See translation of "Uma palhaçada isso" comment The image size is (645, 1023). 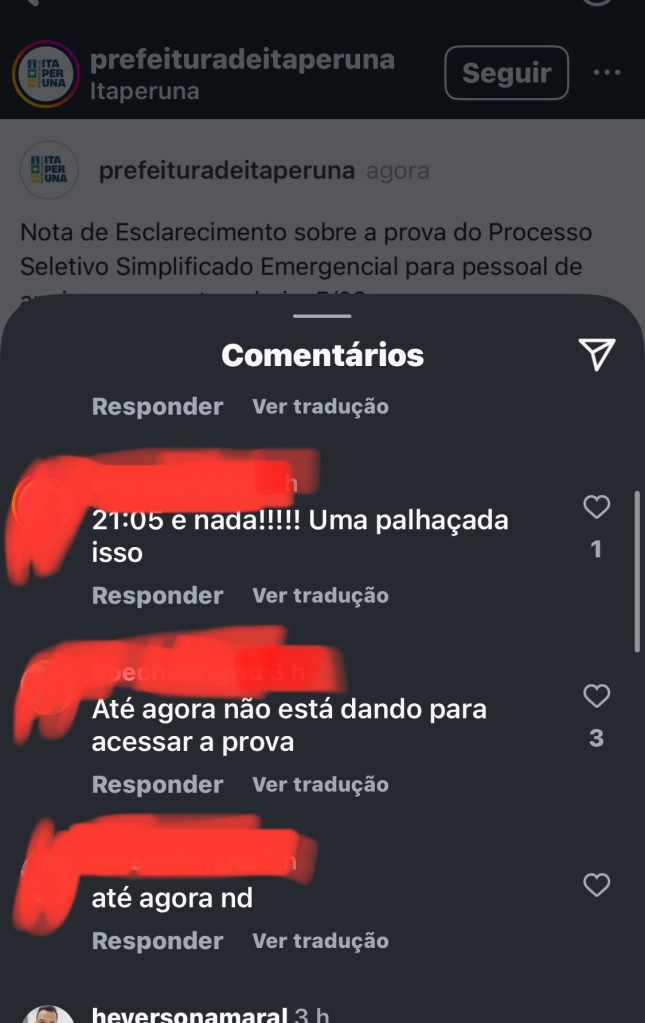[x=320, y=595]
